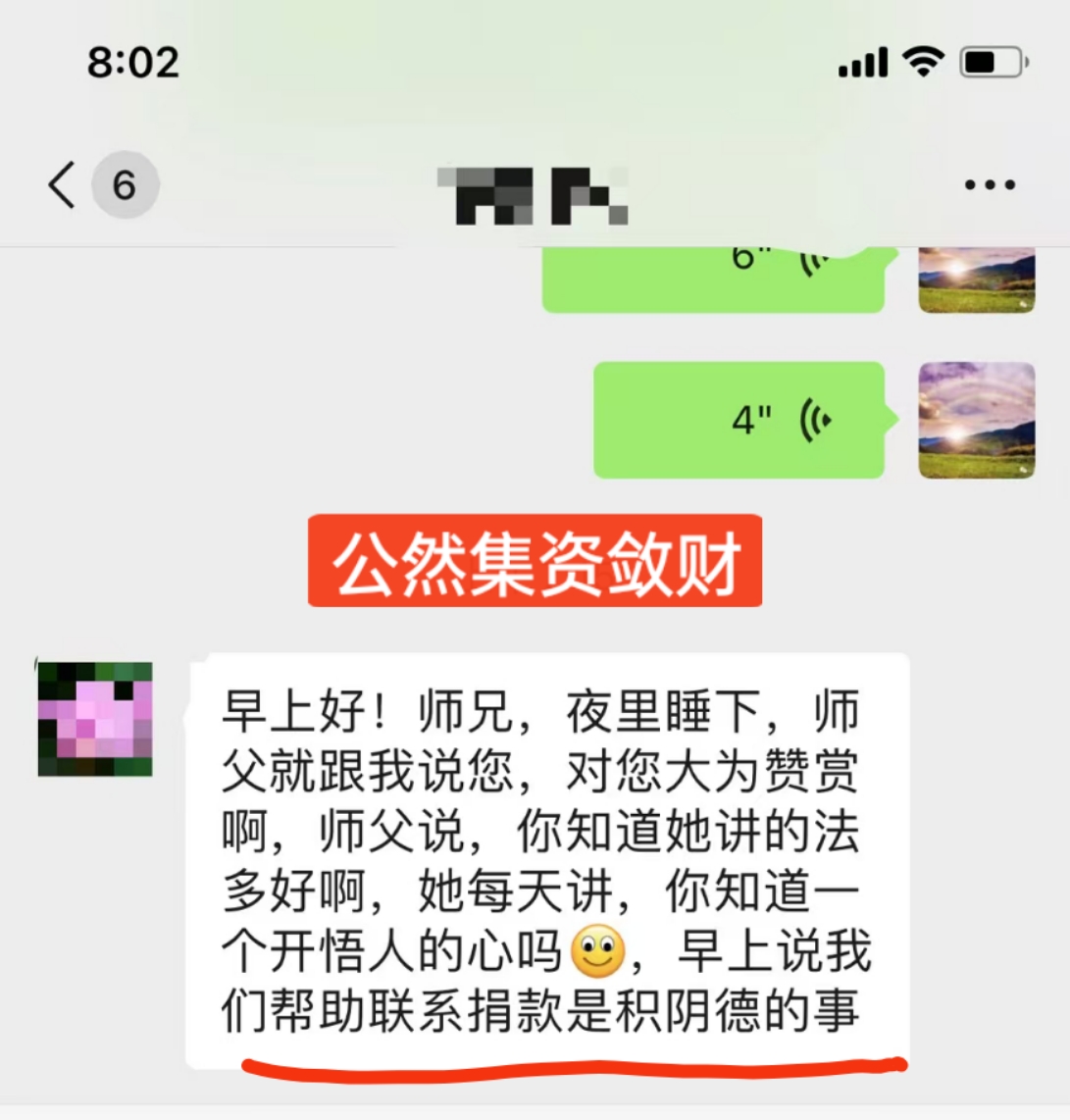Play the 4" voice message
Viewport: 1070px width, 1120px height.
click(x=739, y=420)
